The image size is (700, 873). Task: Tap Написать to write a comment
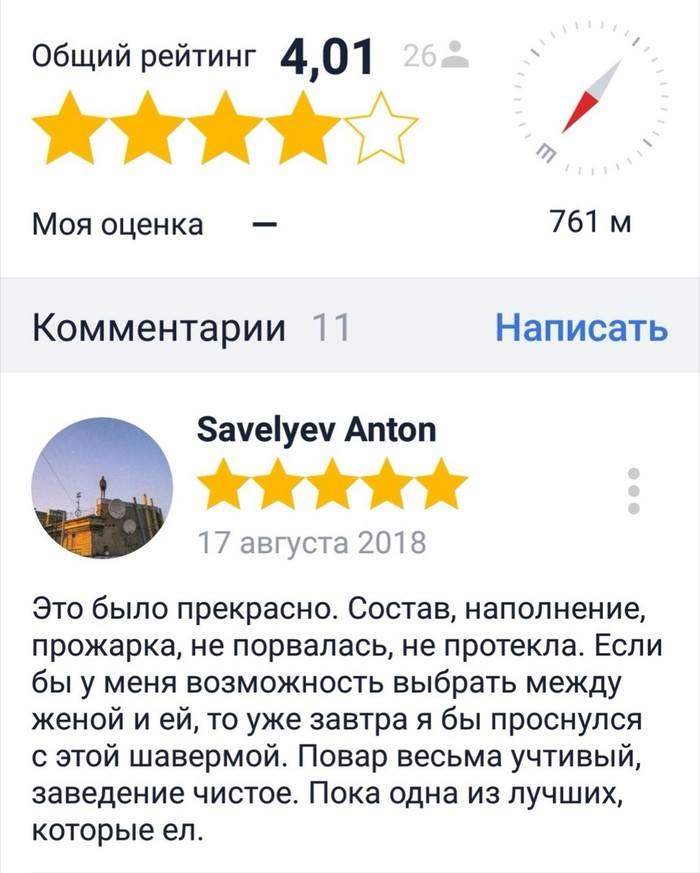(581, 327)
